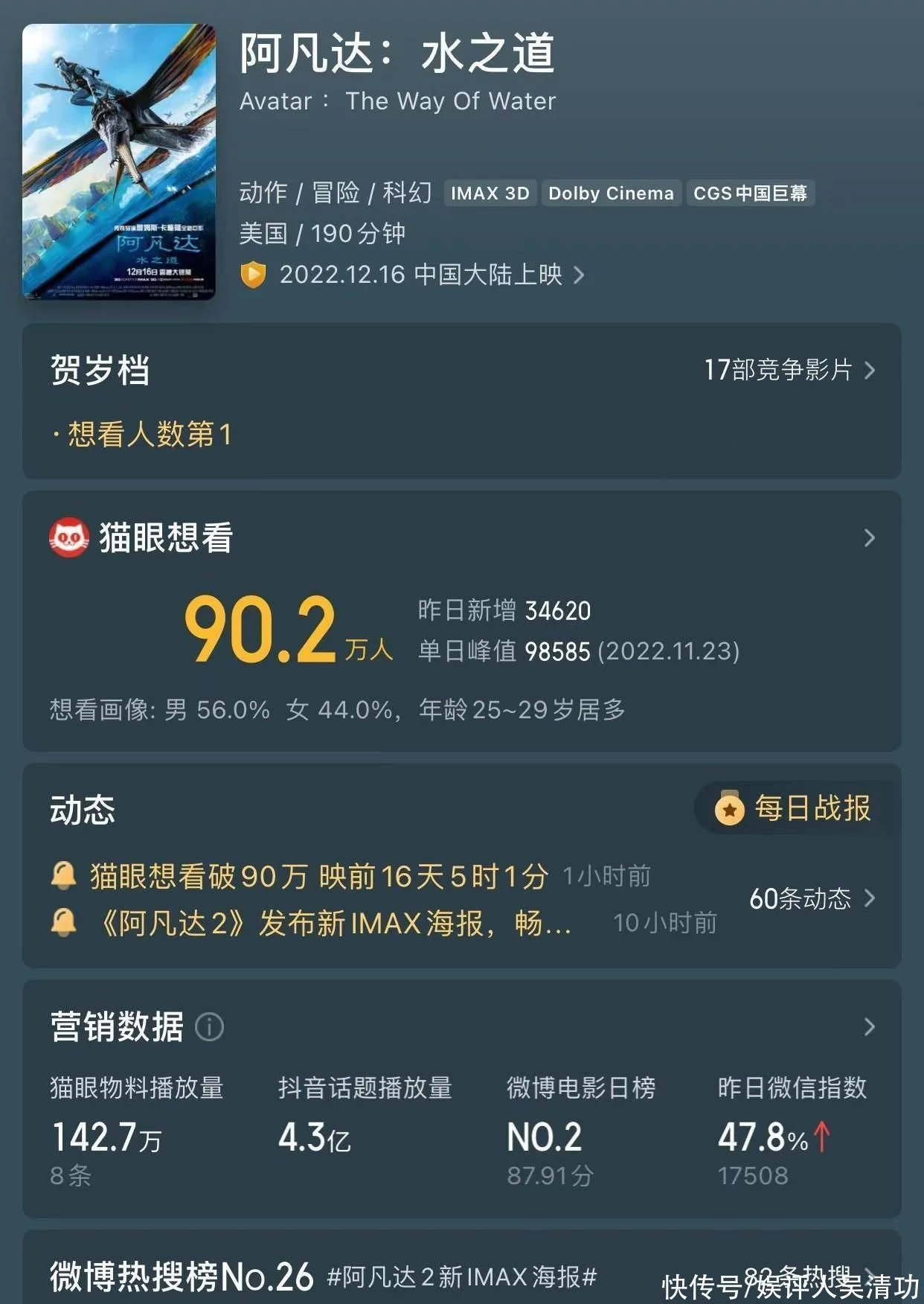View all 60条动态 updates
Viewport: 924px width, 1304px height.
[811, 898]
